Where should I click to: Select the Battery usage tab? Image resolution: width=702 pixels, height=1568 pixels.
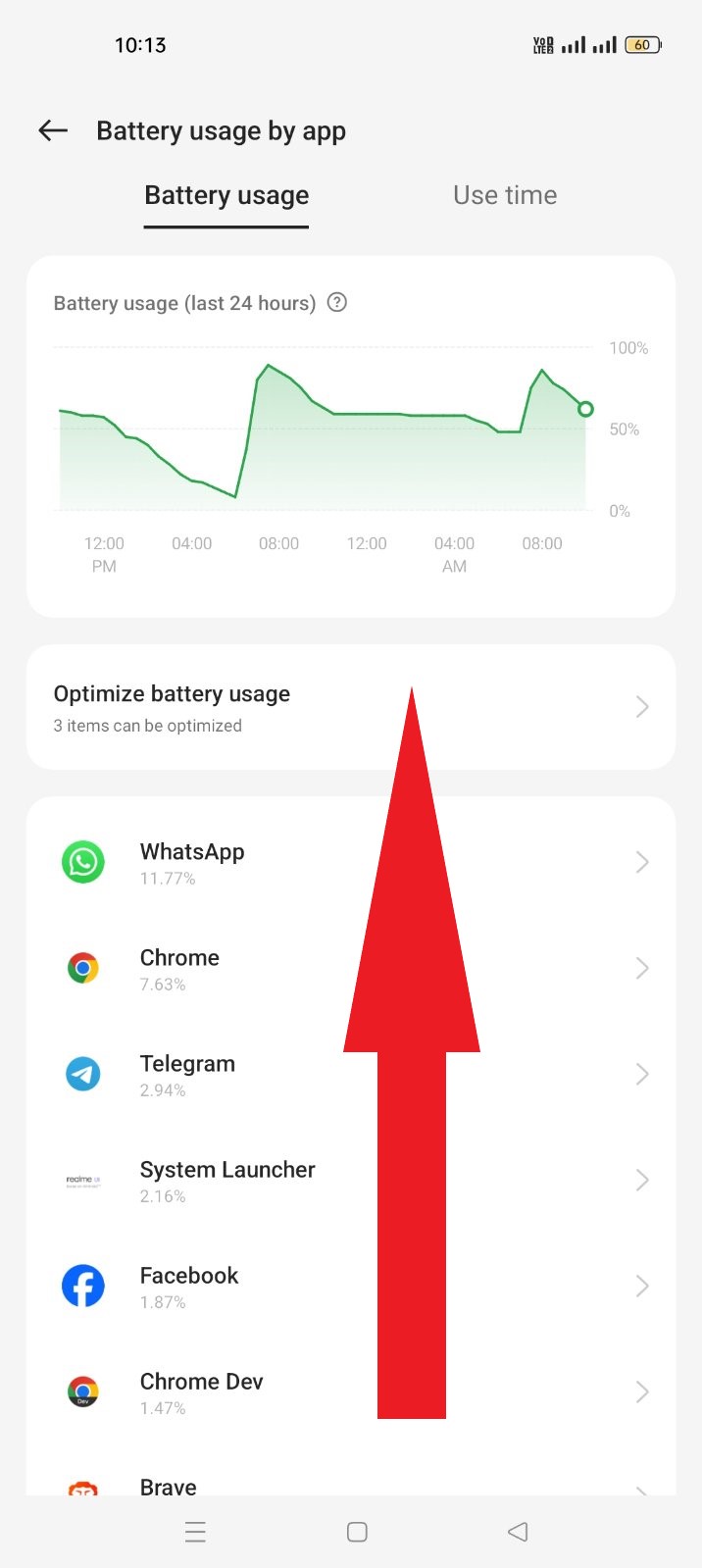point(226,195)
